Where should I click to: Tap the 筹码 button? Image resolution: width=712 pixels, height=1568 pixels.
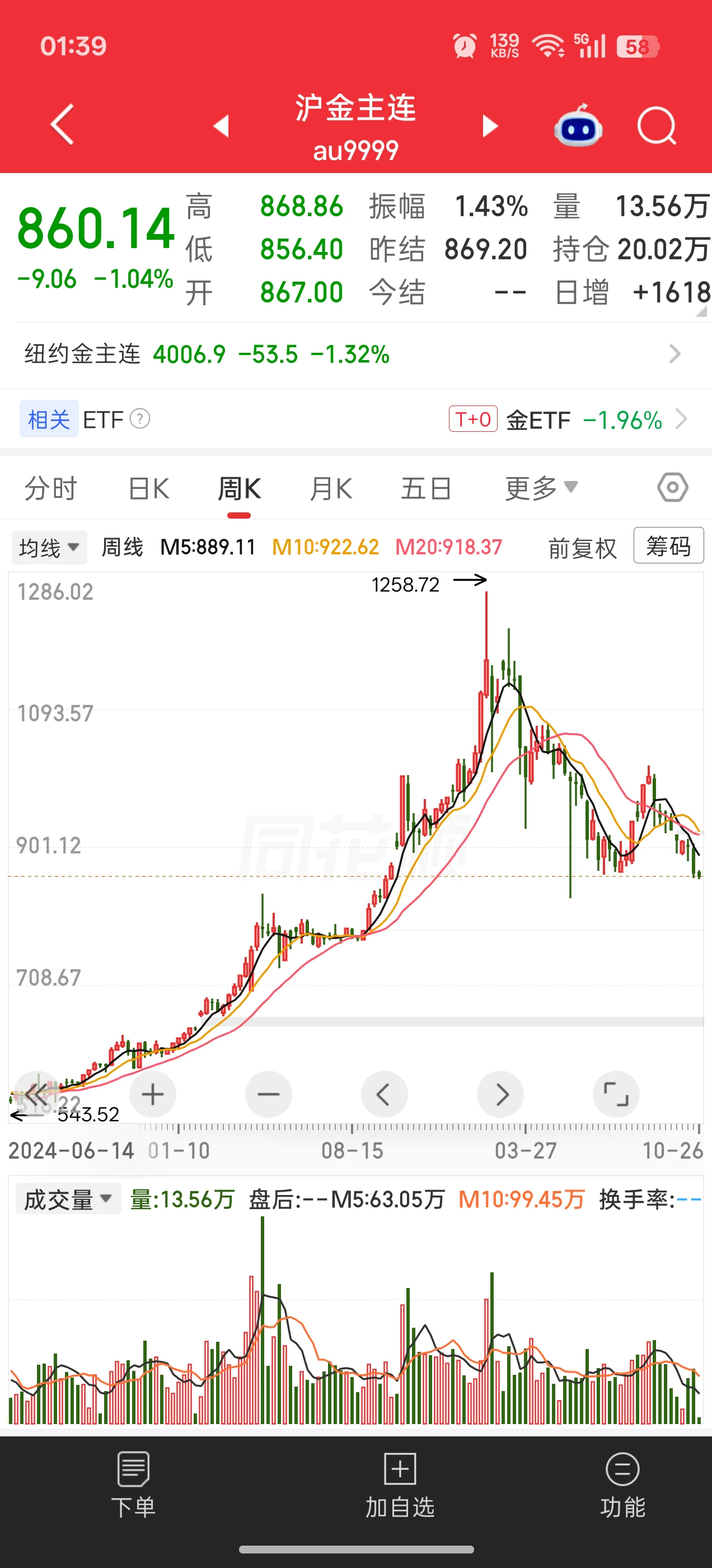[668, 545]
